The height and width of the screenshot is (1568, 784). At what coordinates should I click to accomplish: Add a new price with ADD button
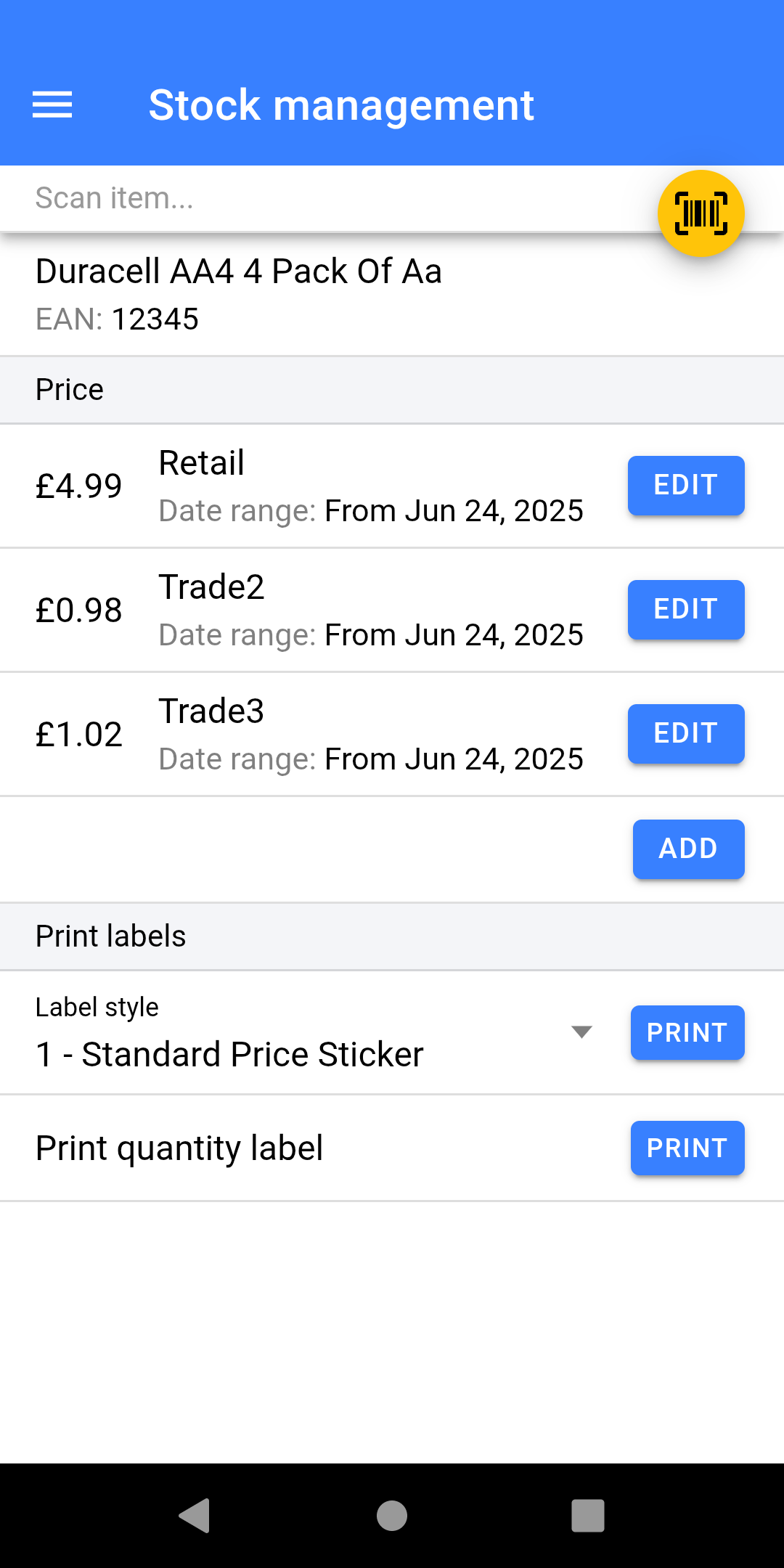pos(688,849)
